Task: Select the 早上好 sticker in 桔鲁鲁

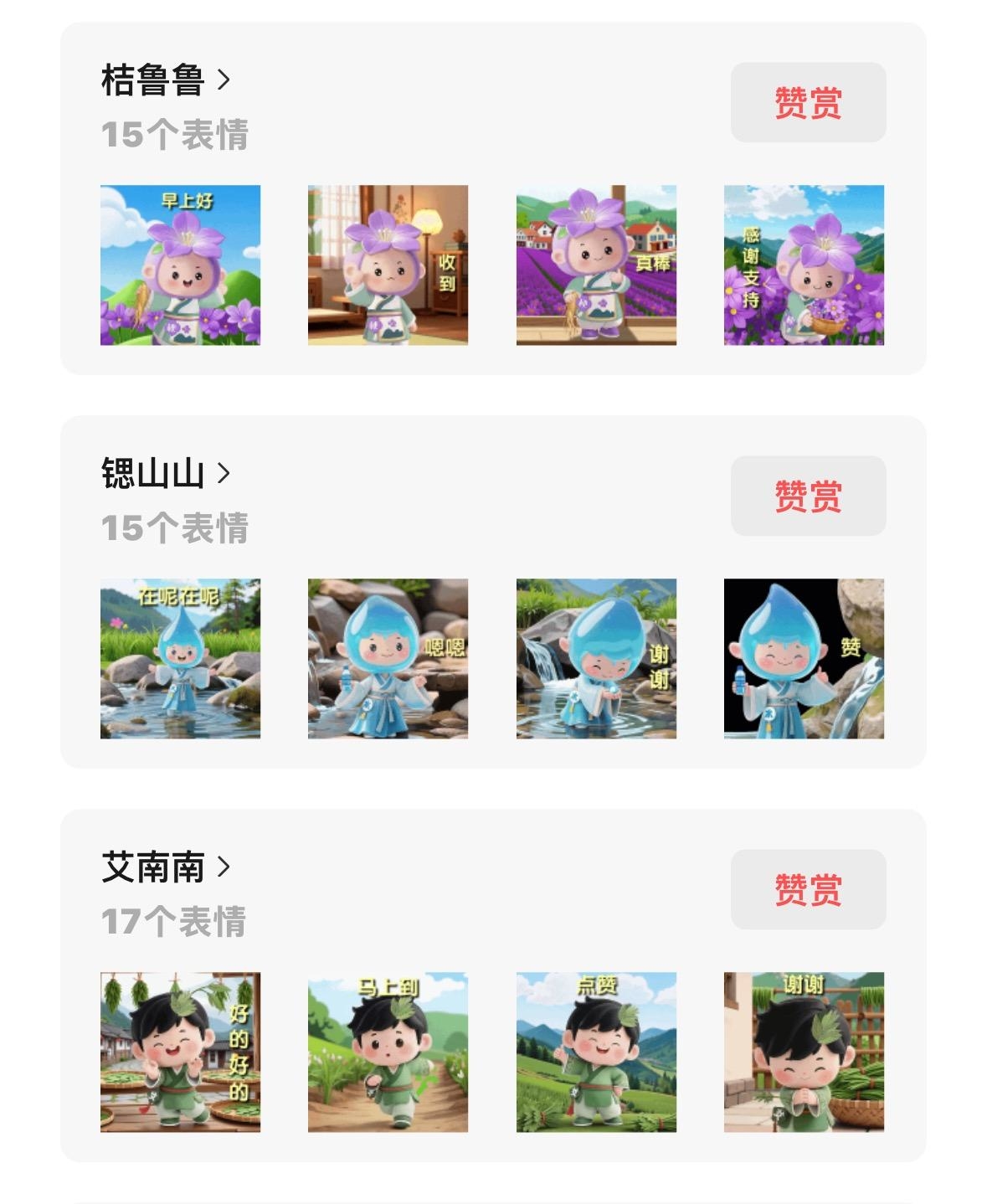Action: point(180,265)
